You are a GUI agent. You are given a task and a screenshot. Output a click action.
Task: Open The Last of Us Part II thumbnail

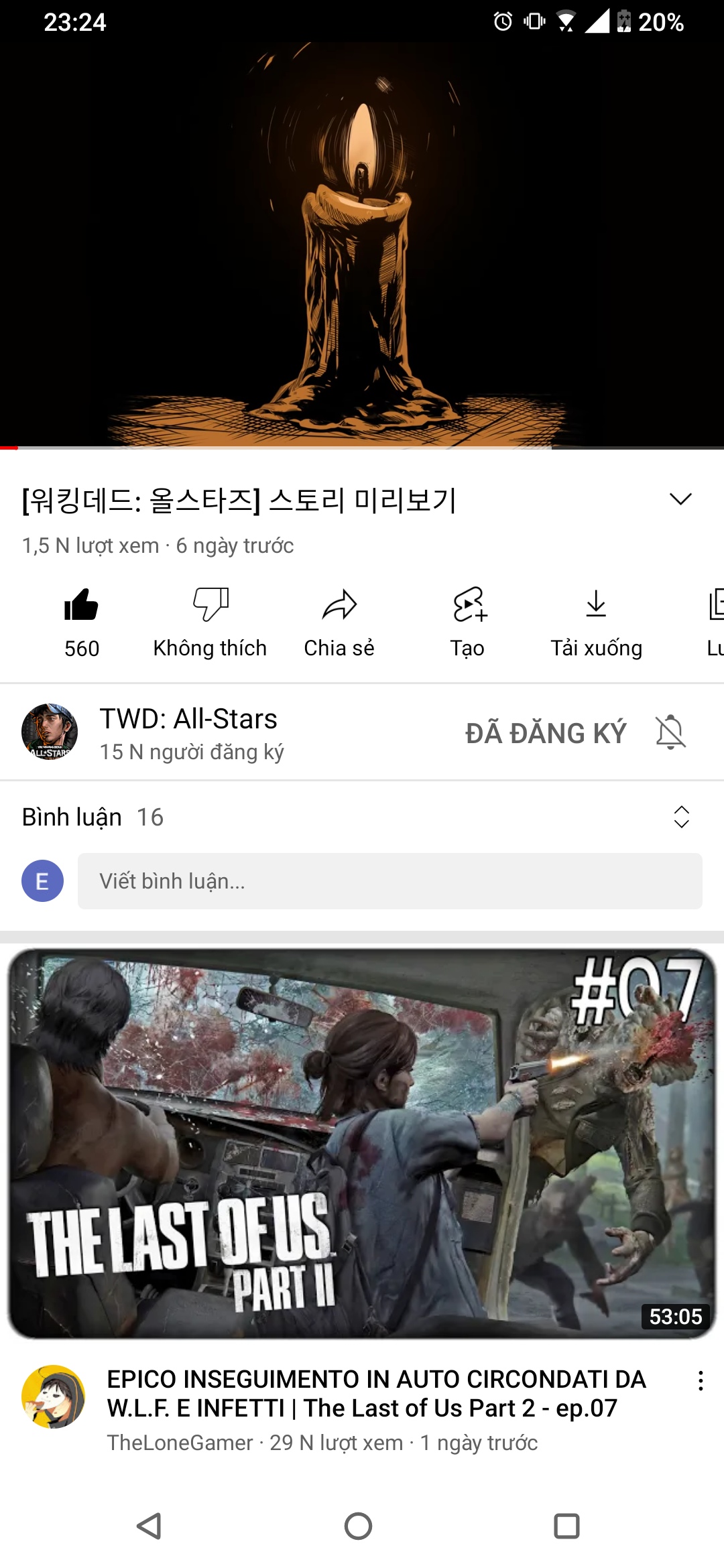(x=362, y=1143)
